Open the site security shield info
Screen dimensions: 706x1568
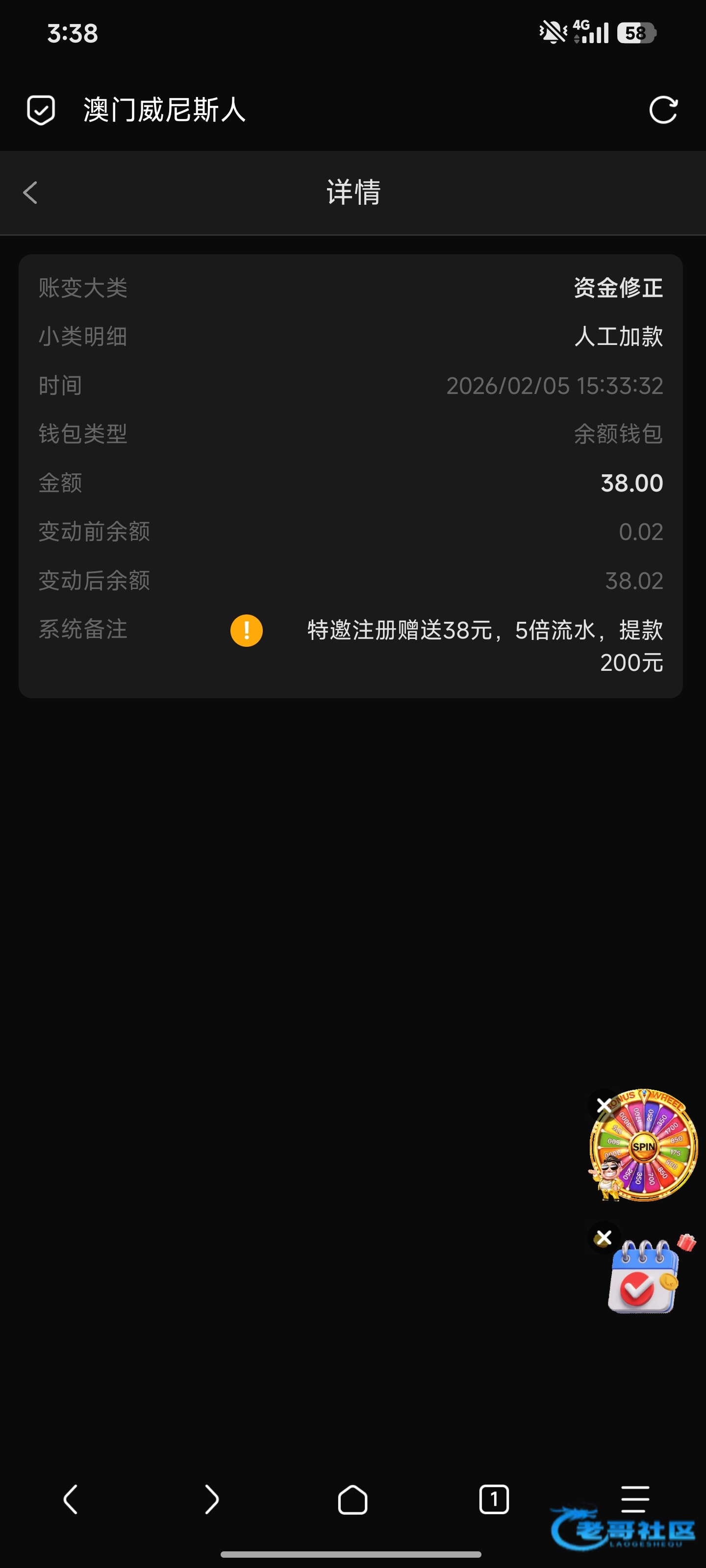point(41,110)
